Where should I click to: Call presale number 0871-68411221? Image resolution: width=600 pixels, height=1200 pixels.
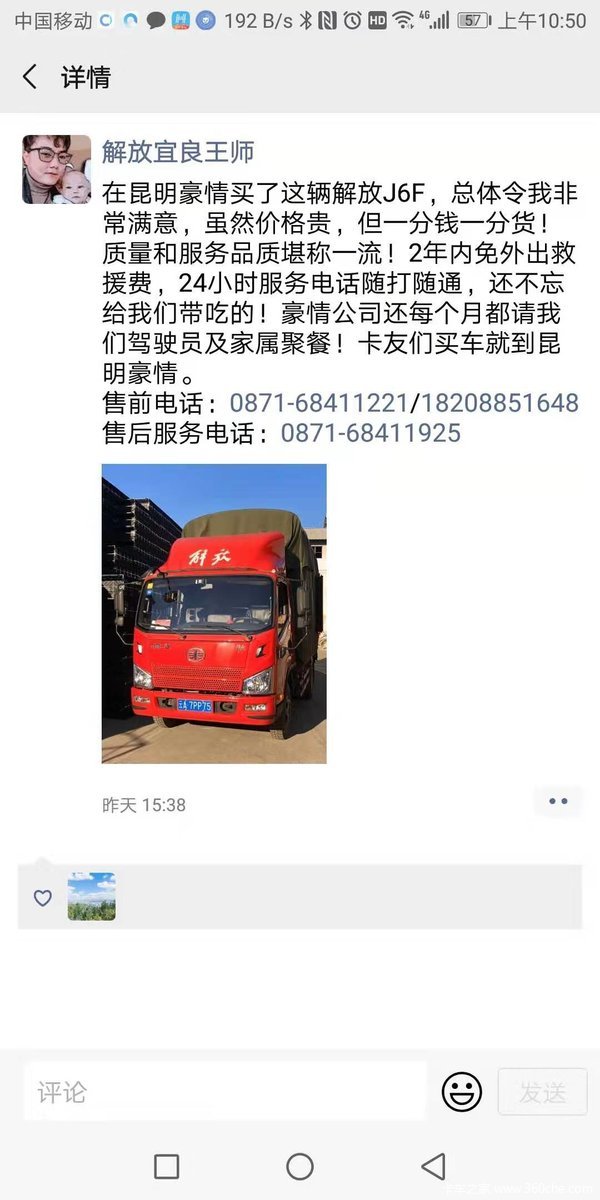[318, 403]
